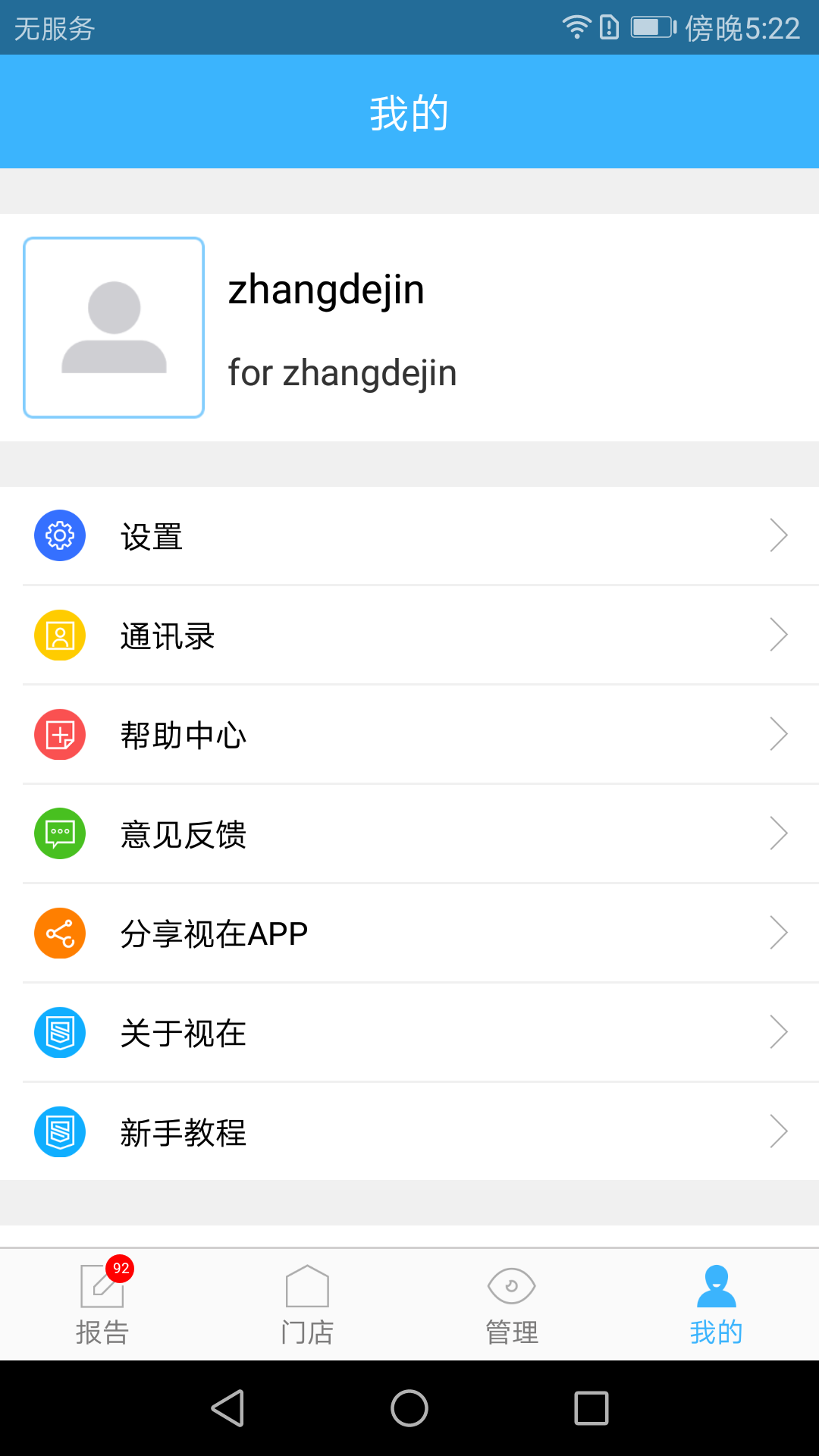Tap the zhangdejin profile avatar
Screen dimensions: 819x1456
114,328
